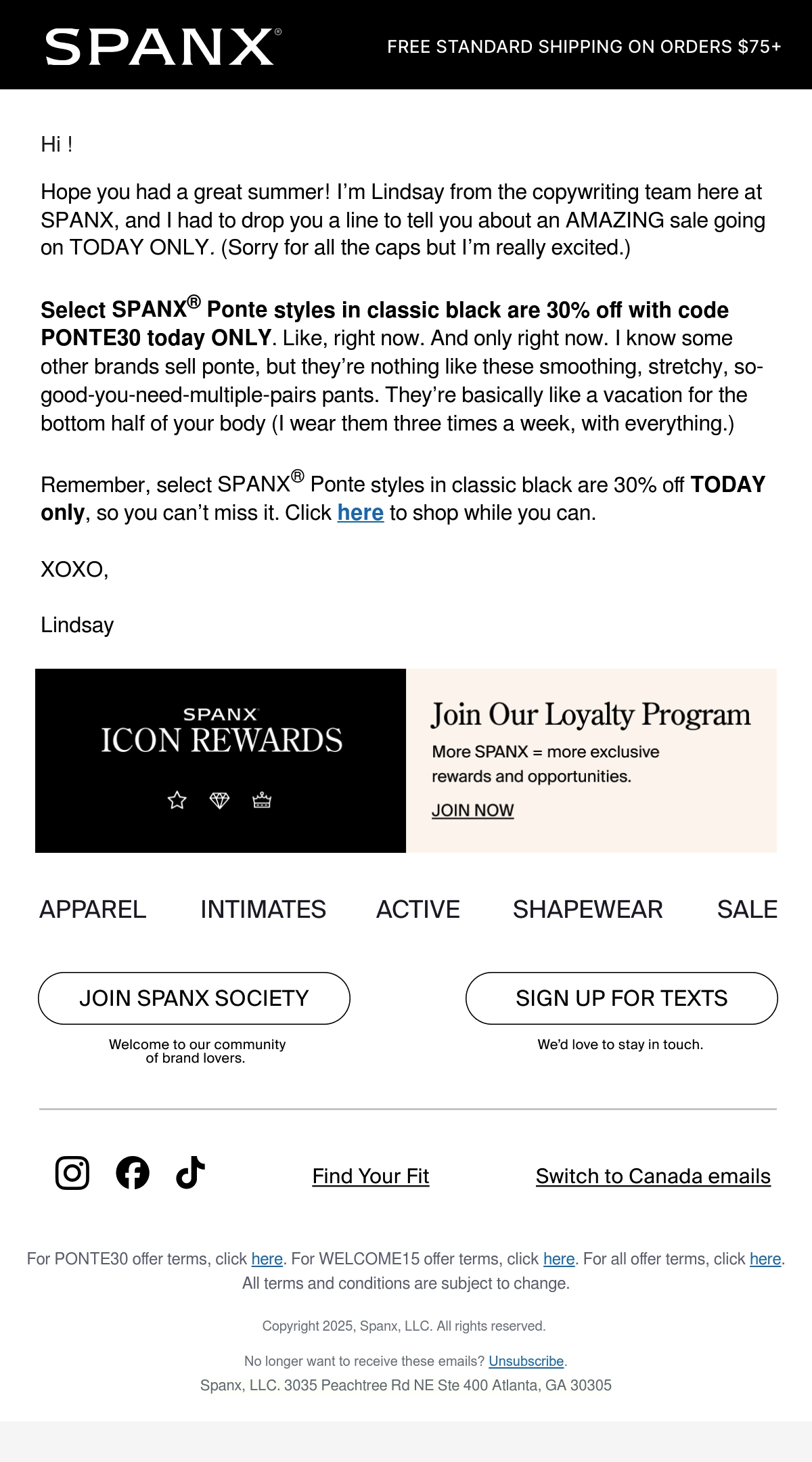
Task: Open SPANX Instagram page
Action: coord(72,1173)
